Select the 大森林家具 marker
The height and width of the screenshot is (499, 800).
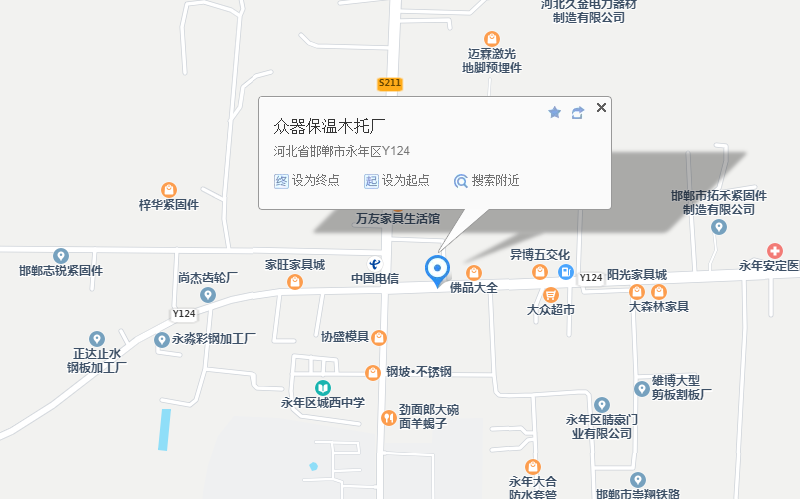coord(636,291)
